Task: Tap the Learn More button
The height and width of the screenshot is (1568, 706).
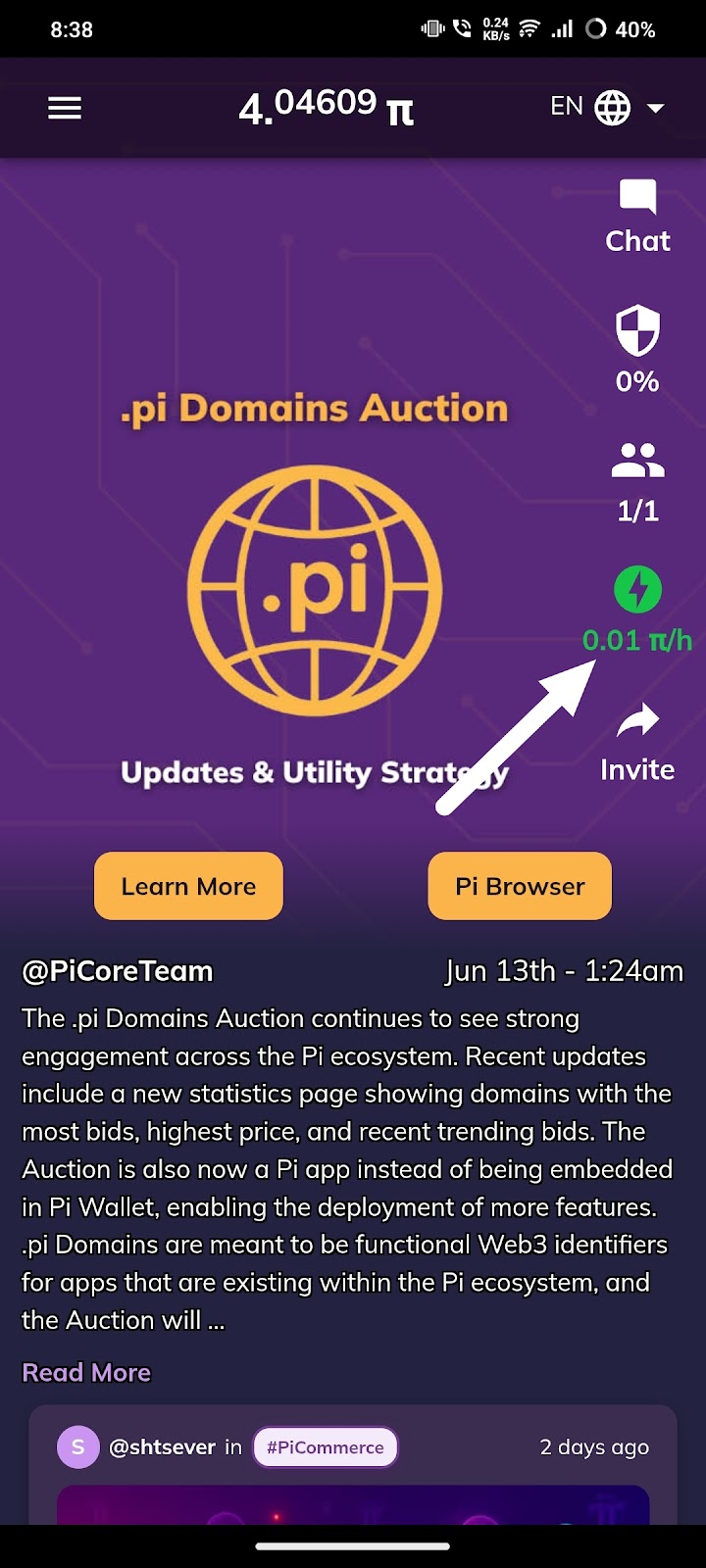Action: [x=188, y=886]
